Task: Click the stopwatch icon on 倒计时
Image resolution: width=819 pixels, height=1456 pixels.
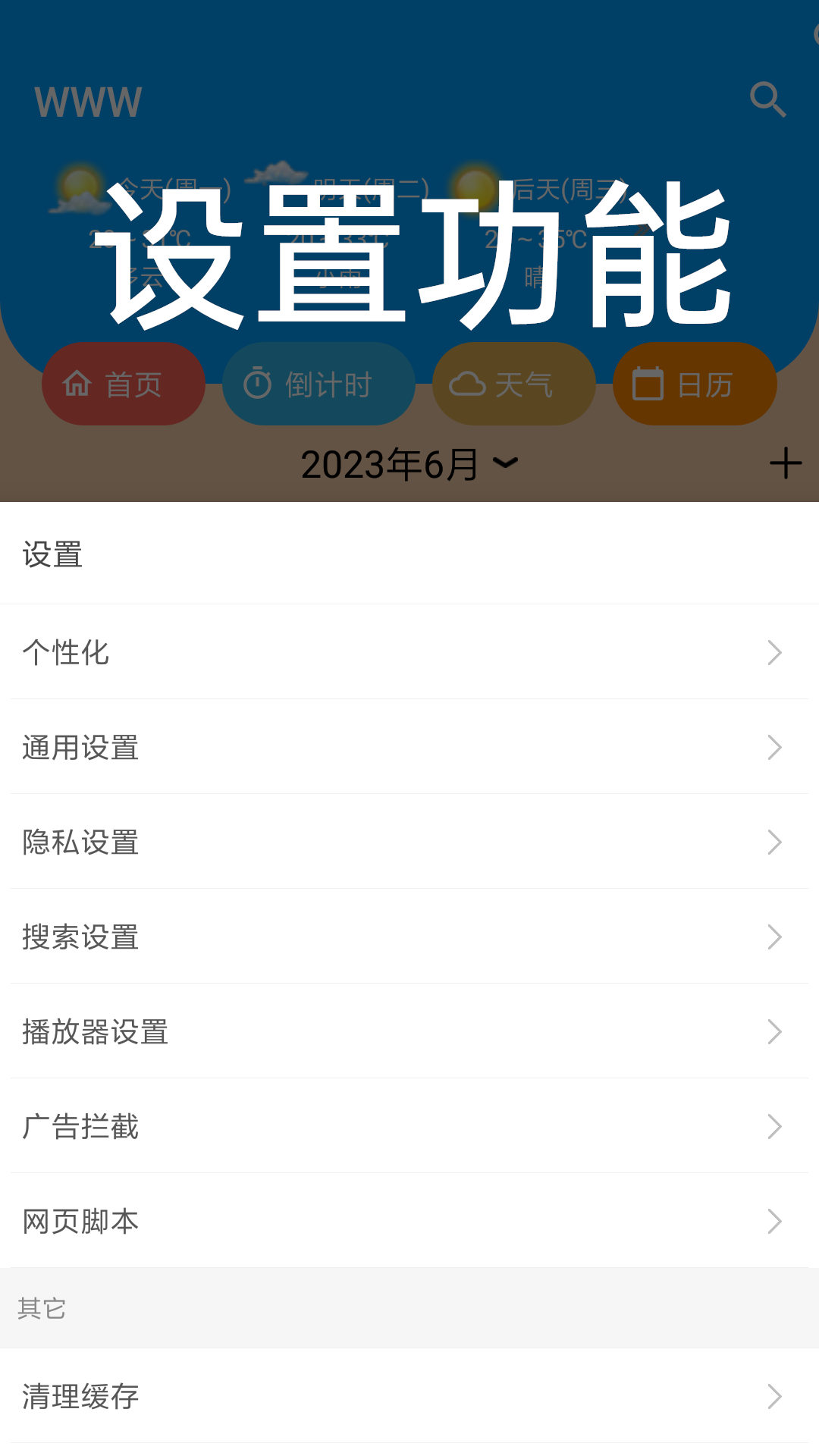Action: [x=259, y=383]
